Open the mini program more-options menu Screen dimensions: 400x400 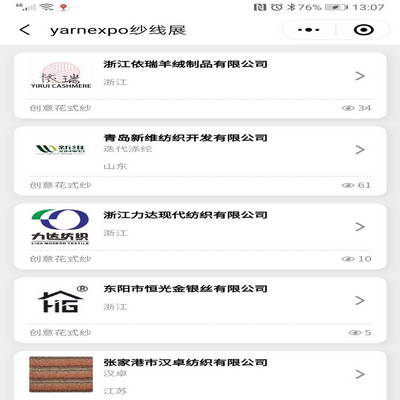tap(308, 30)
